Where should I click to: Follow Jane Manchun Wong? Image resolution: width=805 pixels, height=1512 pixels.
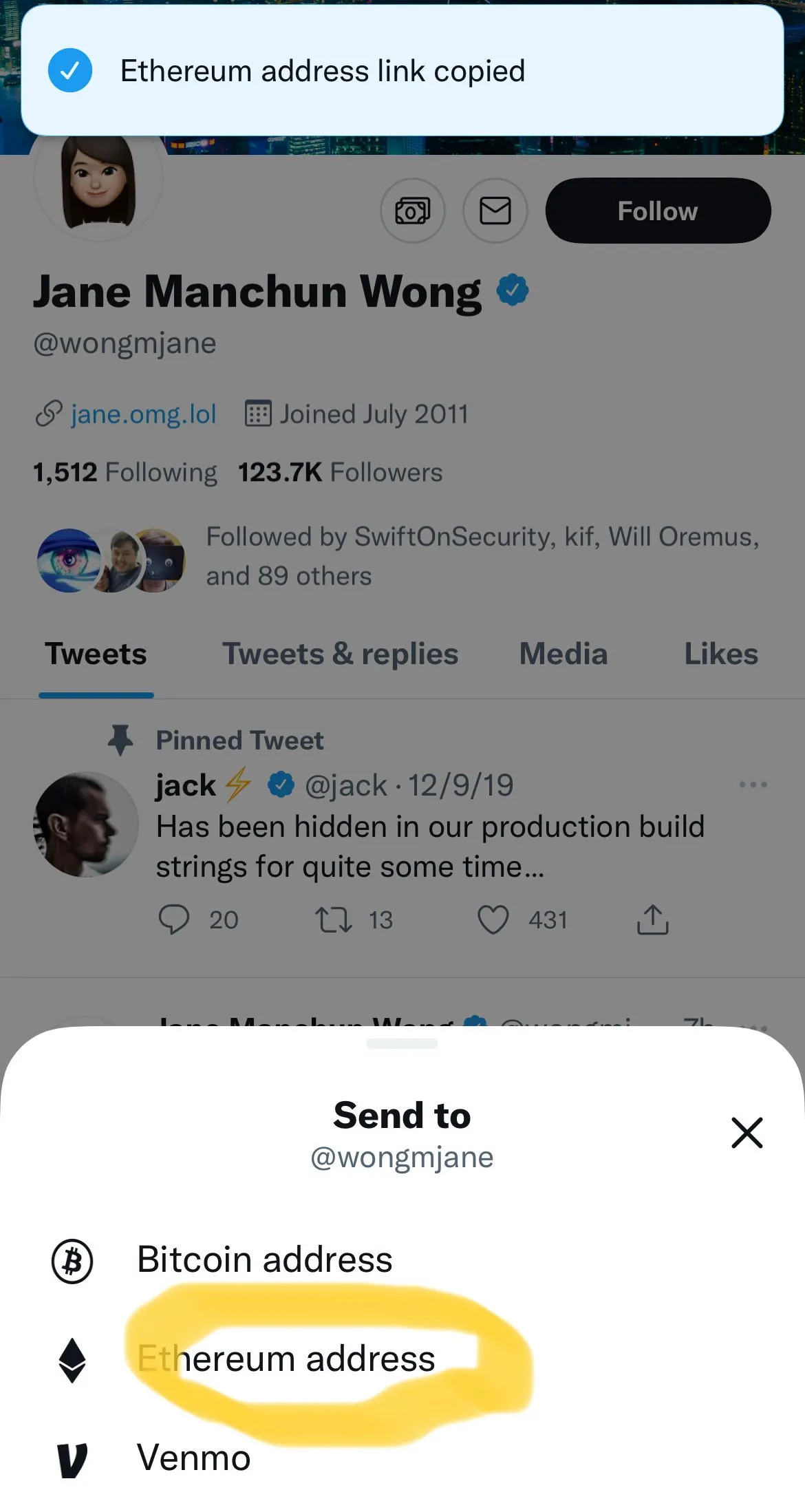(658, 211)
